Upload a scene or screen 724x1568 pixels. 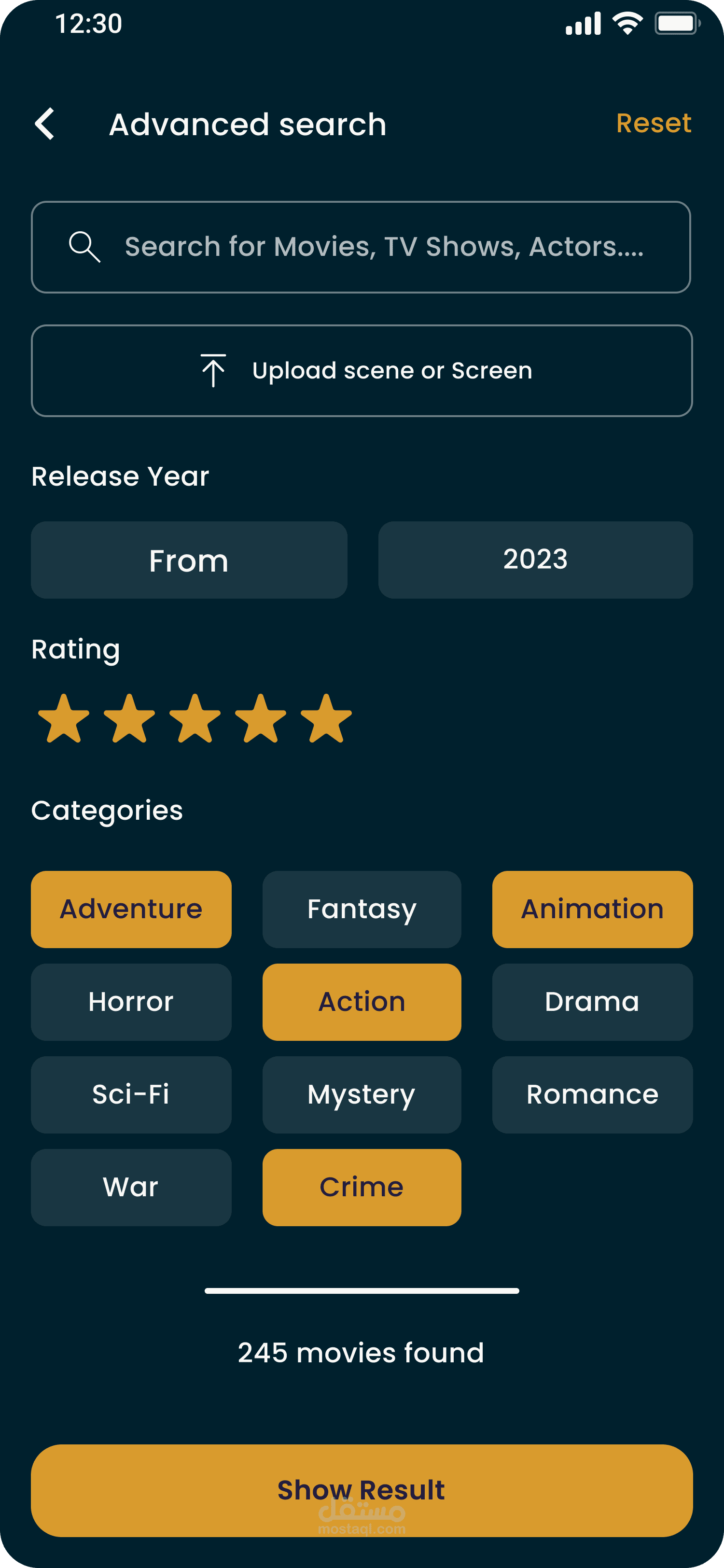click(x=362, y=371)
